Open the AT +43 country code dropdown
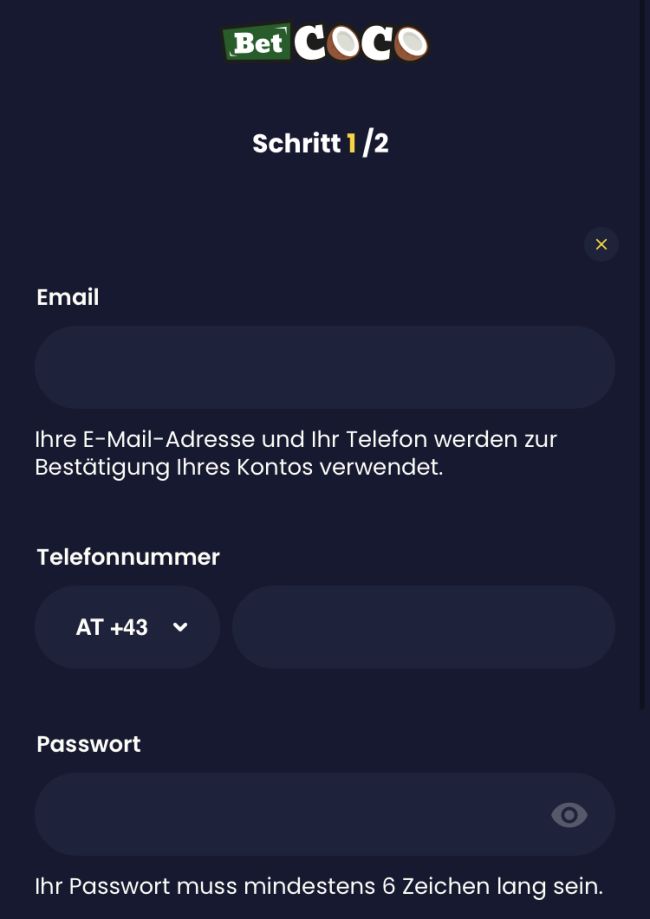This screenshot has width=650, height=919. [128, 627]
